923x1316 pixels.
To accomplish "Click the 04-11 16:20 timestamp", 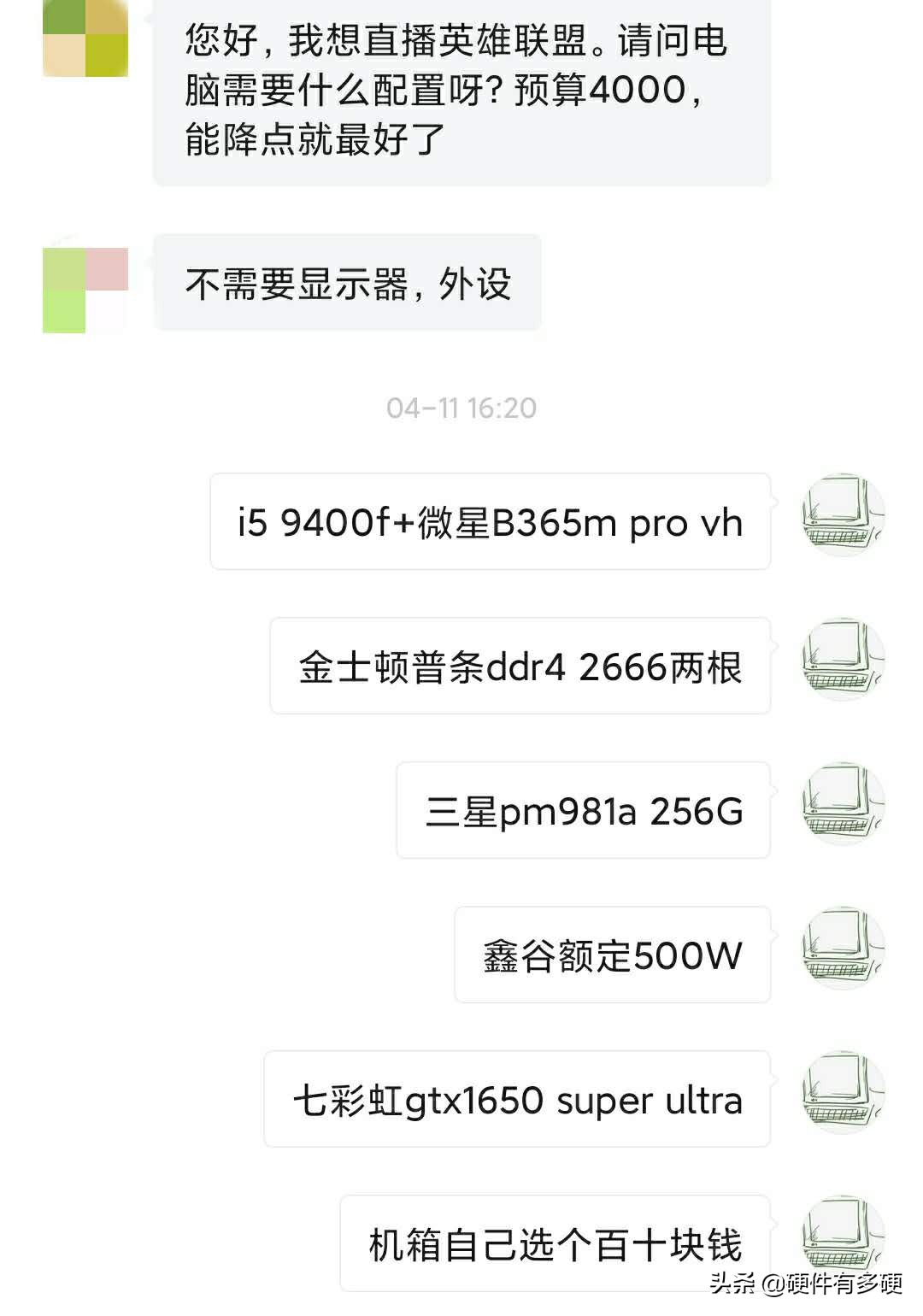I will pos(460,408).
